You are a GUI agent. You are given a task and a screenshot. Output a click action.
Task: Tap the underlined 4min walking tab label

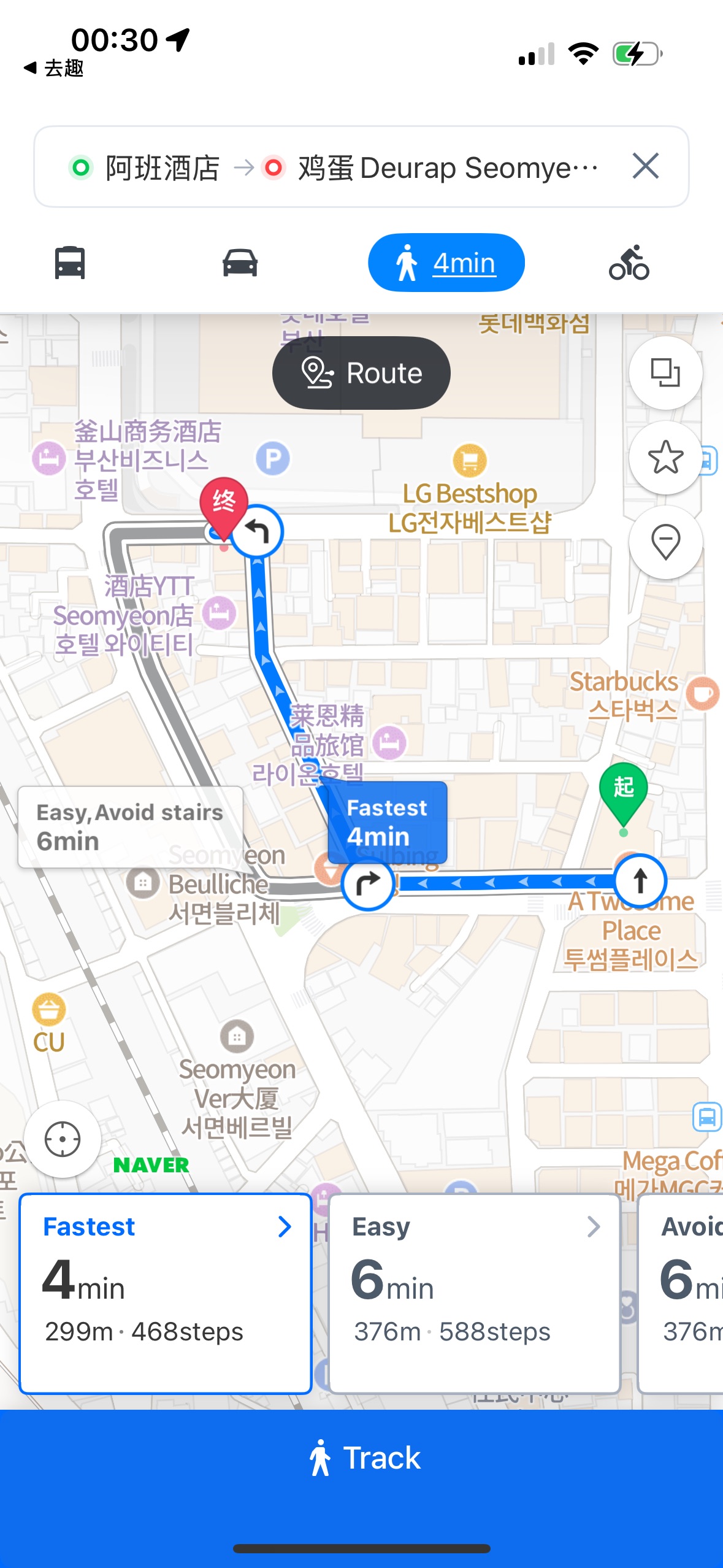(x=464, y=263)
